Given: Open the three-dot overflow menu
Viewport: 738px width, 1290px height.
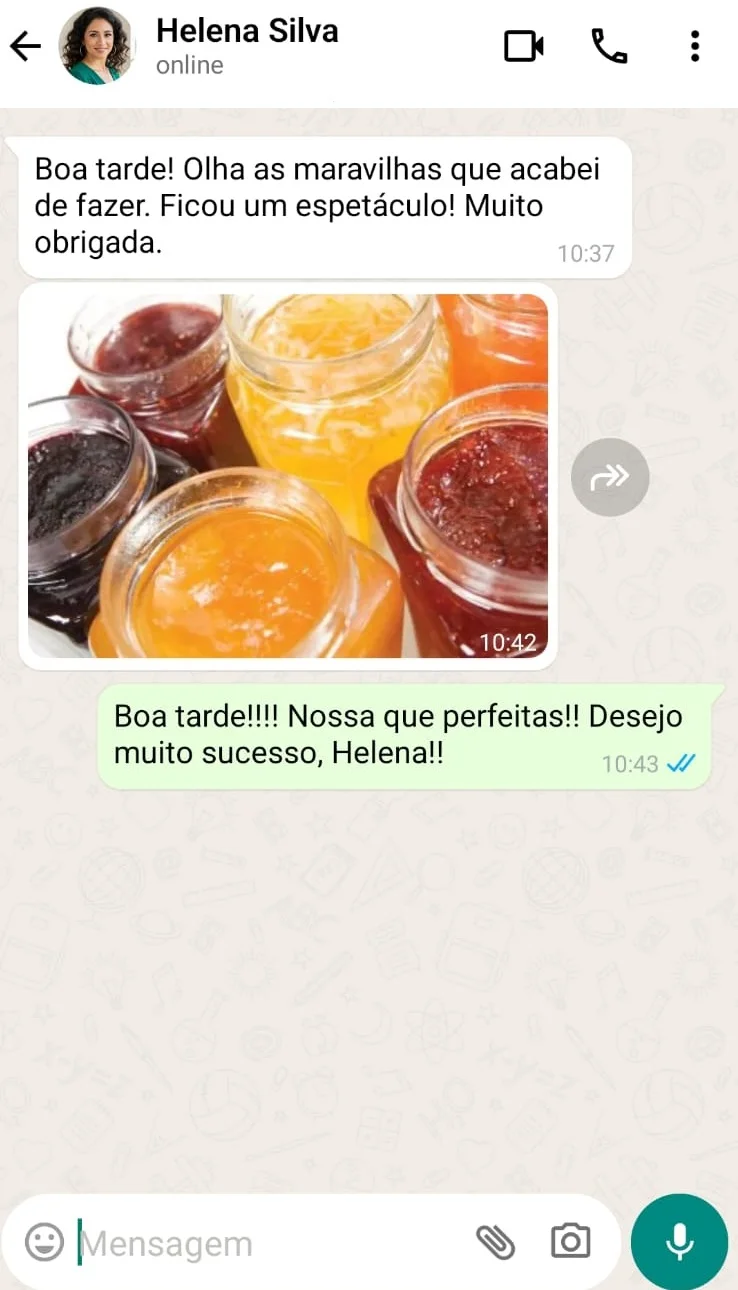Looking at the screenshot, I should point(695,46).
